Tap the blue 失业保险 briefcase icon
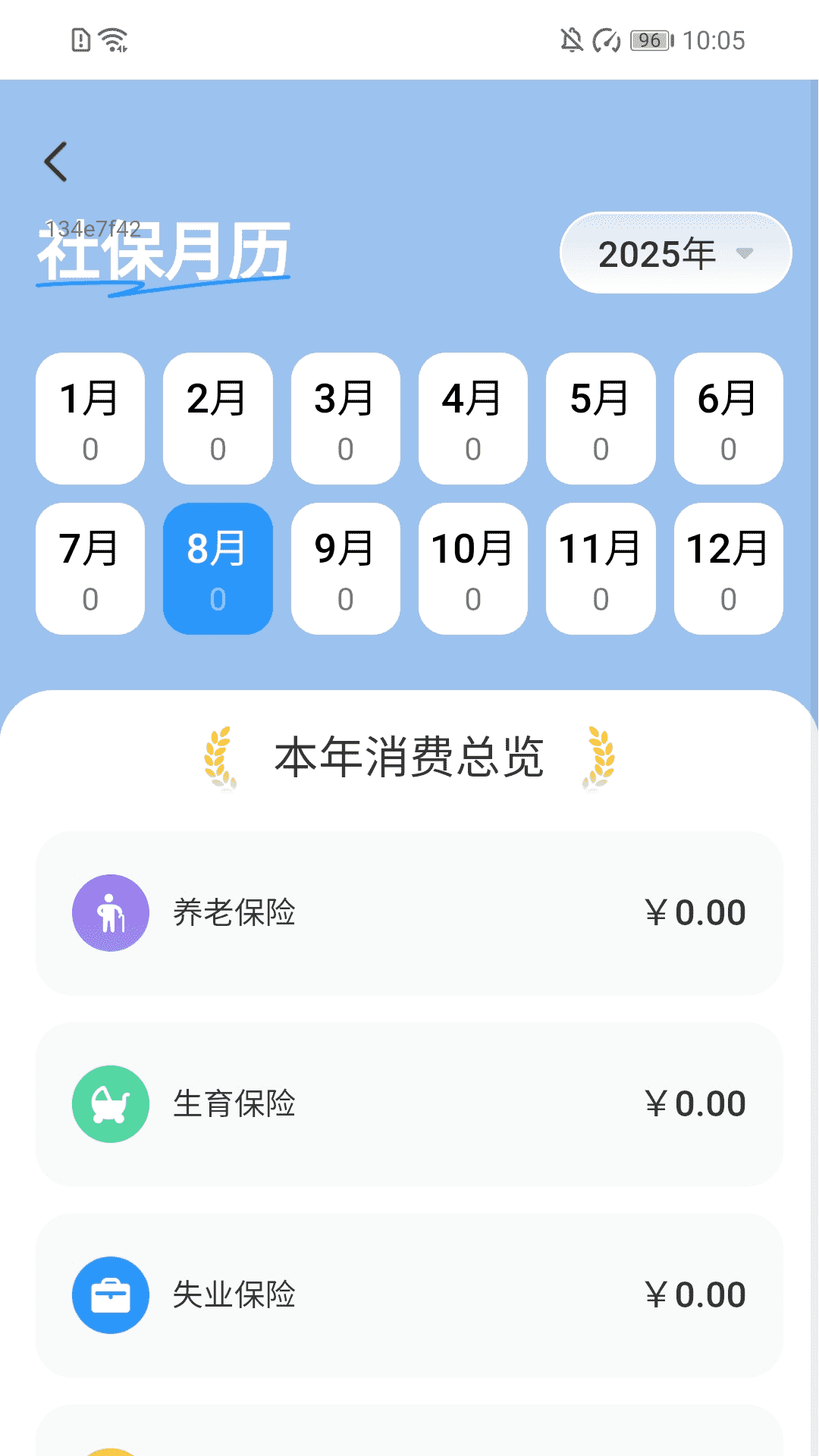This screenshot has width=819, height=1456. pos(111,1294)
